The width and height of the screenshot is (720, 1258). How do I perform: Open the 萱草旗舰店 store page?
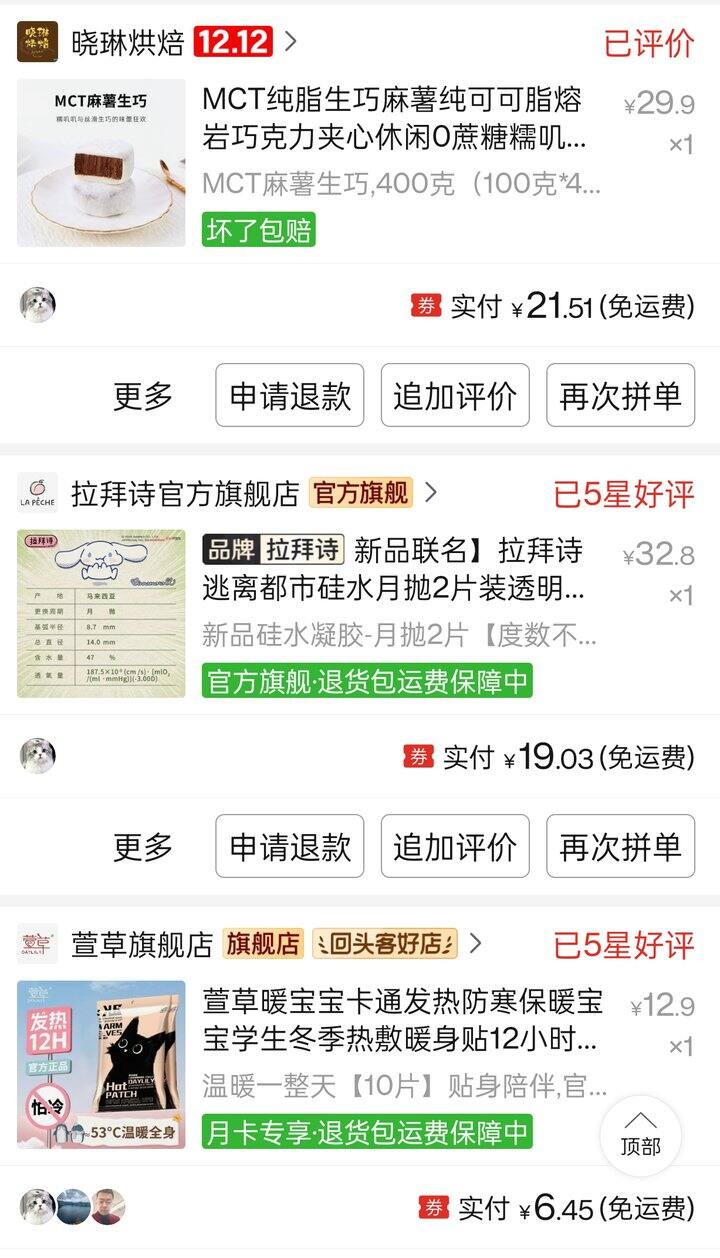142,944
